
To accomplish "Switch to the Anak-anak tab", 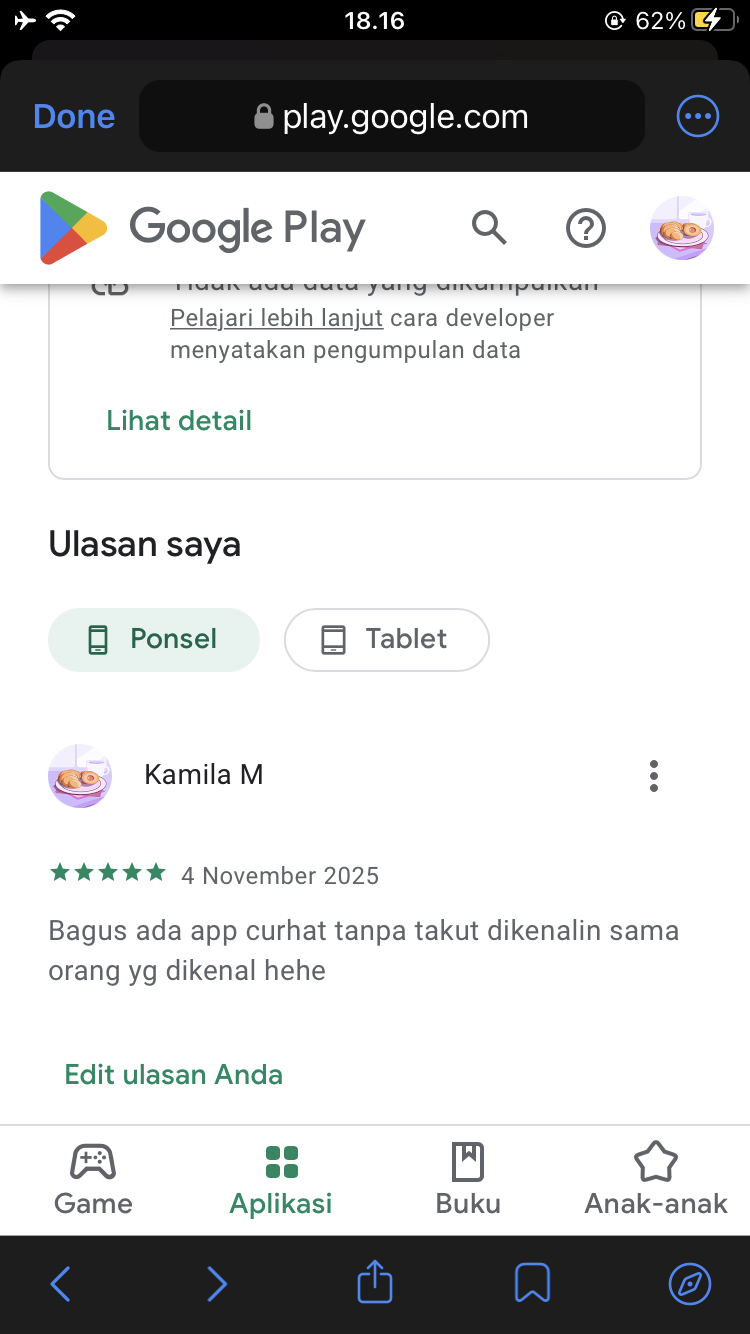I will point(656,1180).
